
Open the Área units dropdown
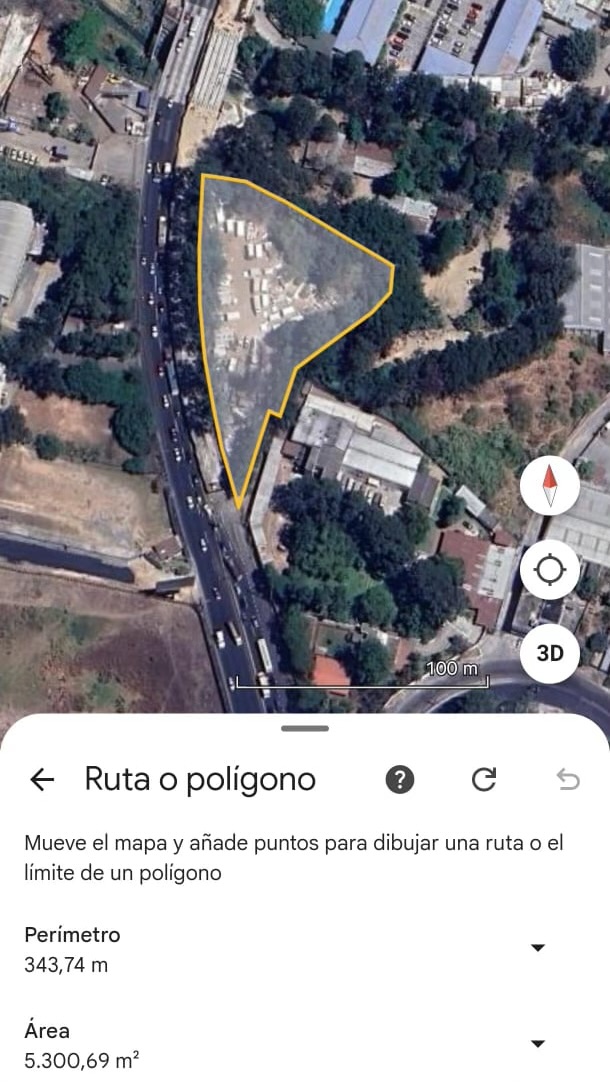click(537, 1044)
